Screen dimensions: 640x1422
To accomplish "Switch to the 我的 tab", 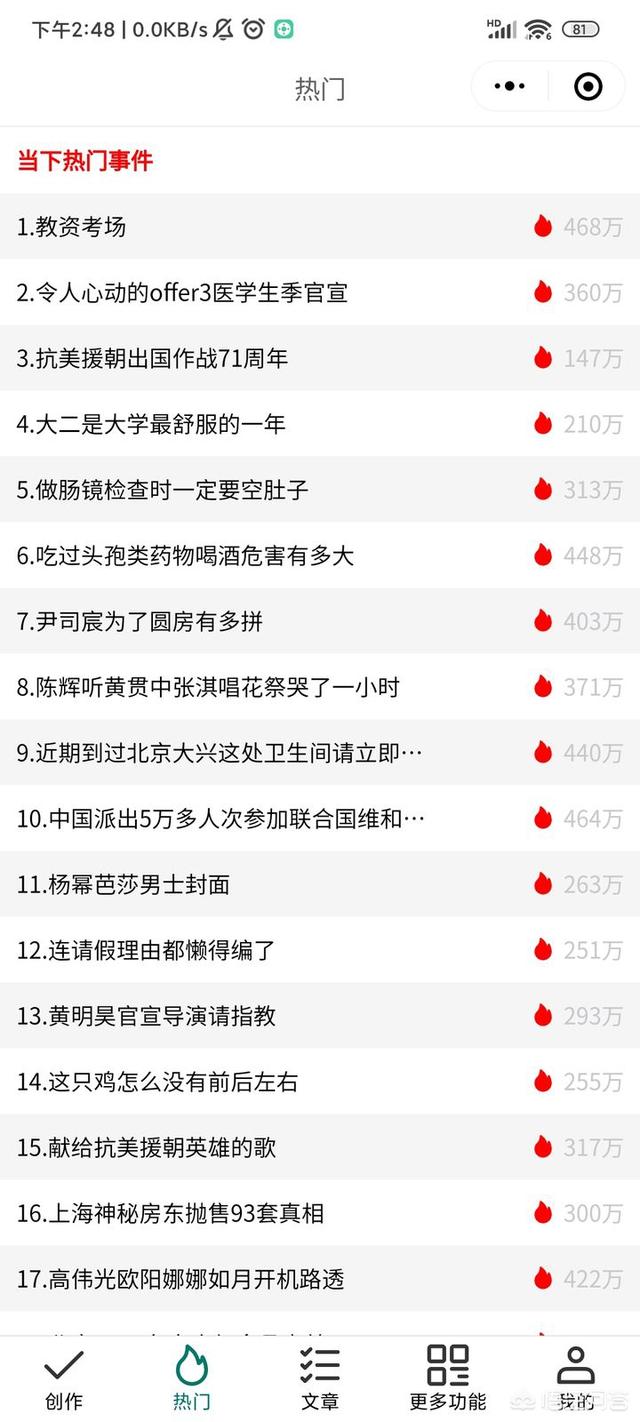I will (575, 1378).
